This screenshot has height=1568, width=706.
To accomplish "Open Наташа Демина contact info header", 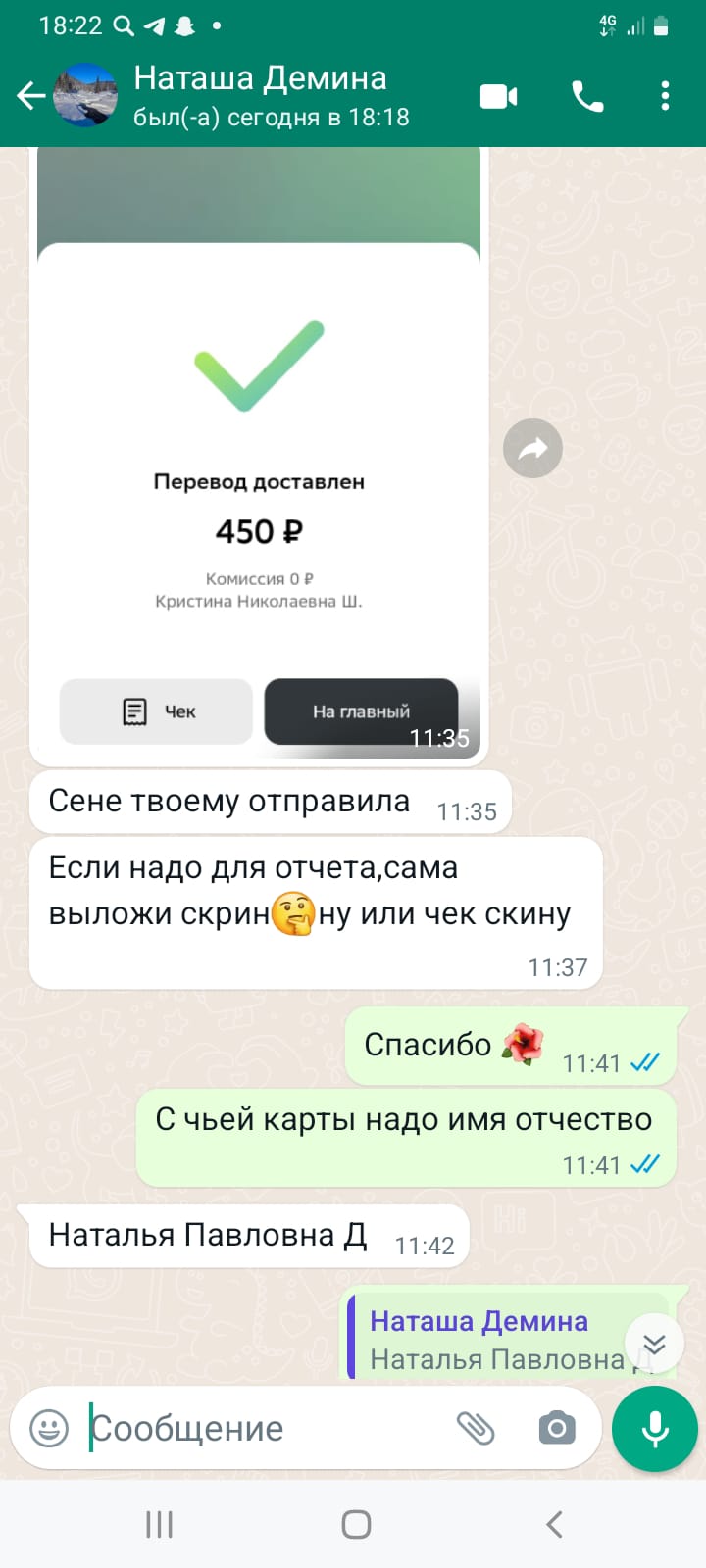I will click(x=272, y=96).
